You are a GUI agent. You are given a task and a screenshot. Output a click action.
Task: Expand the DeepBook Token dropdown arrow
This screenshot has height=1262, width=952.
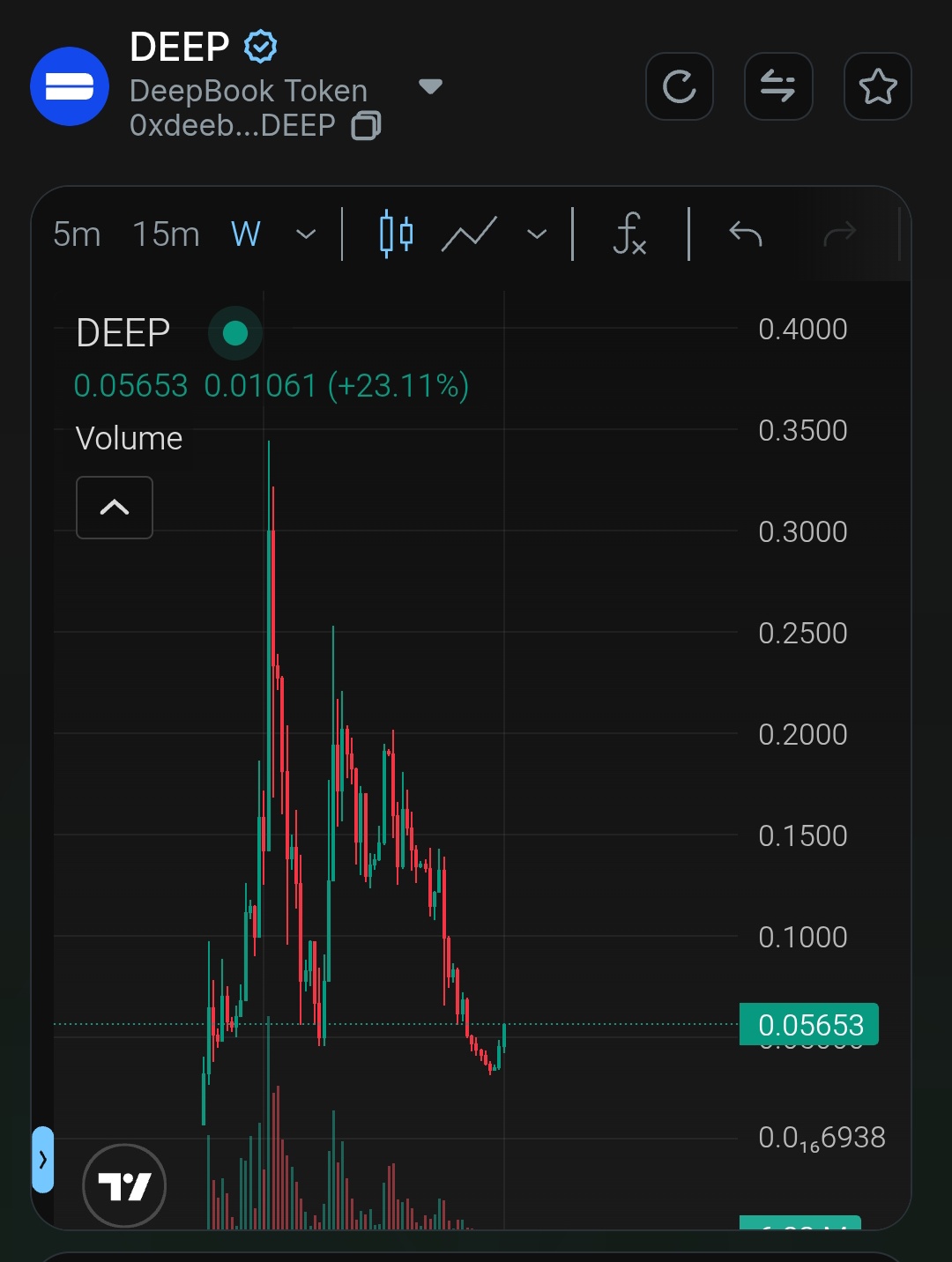430,86
